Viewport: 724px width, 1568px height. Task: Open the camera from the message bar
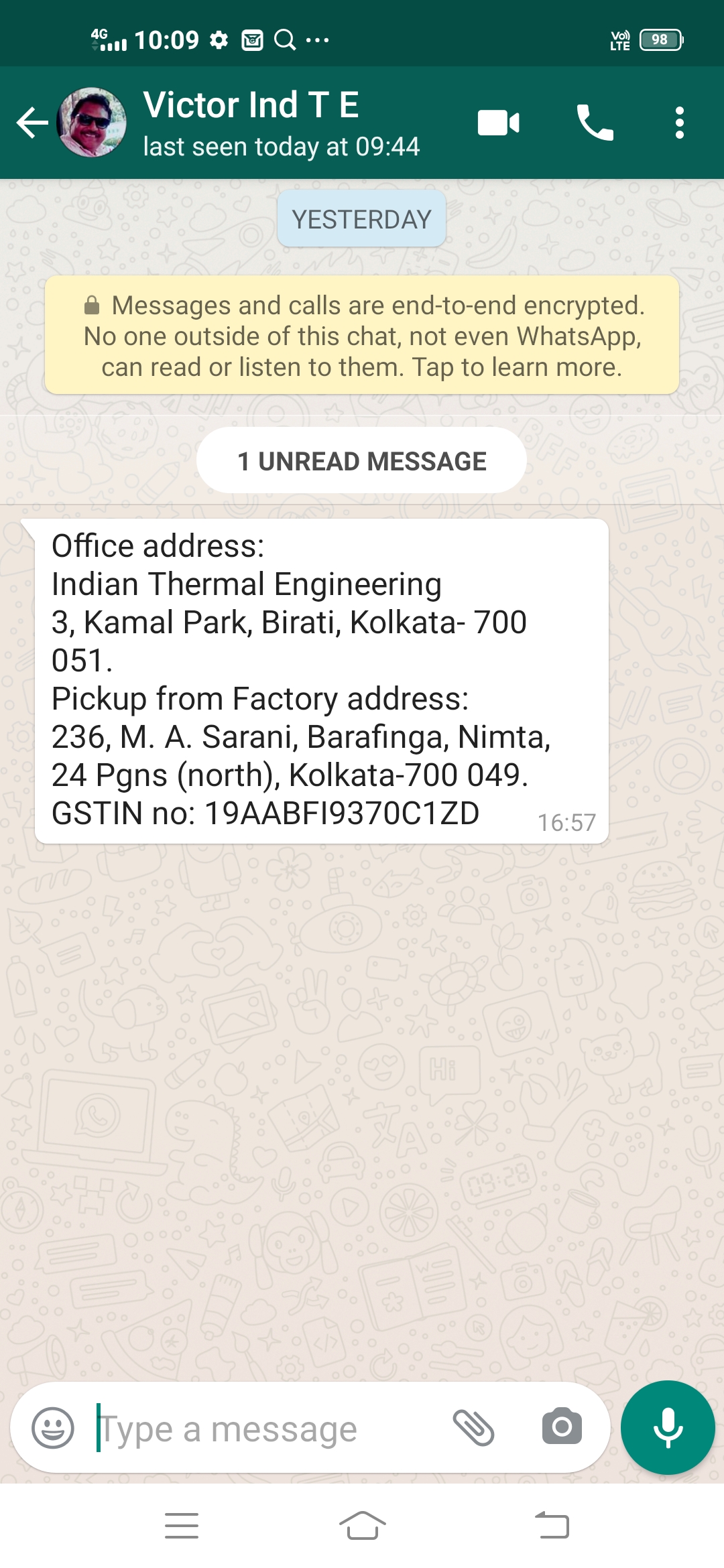click(x=562, y=1427)
